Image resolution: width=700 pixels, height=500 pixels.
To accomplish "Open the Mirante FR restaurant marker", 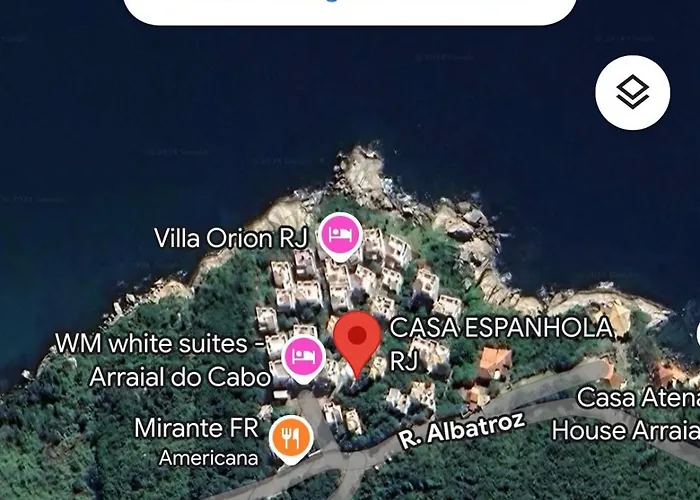I will [x=292, y=437].
